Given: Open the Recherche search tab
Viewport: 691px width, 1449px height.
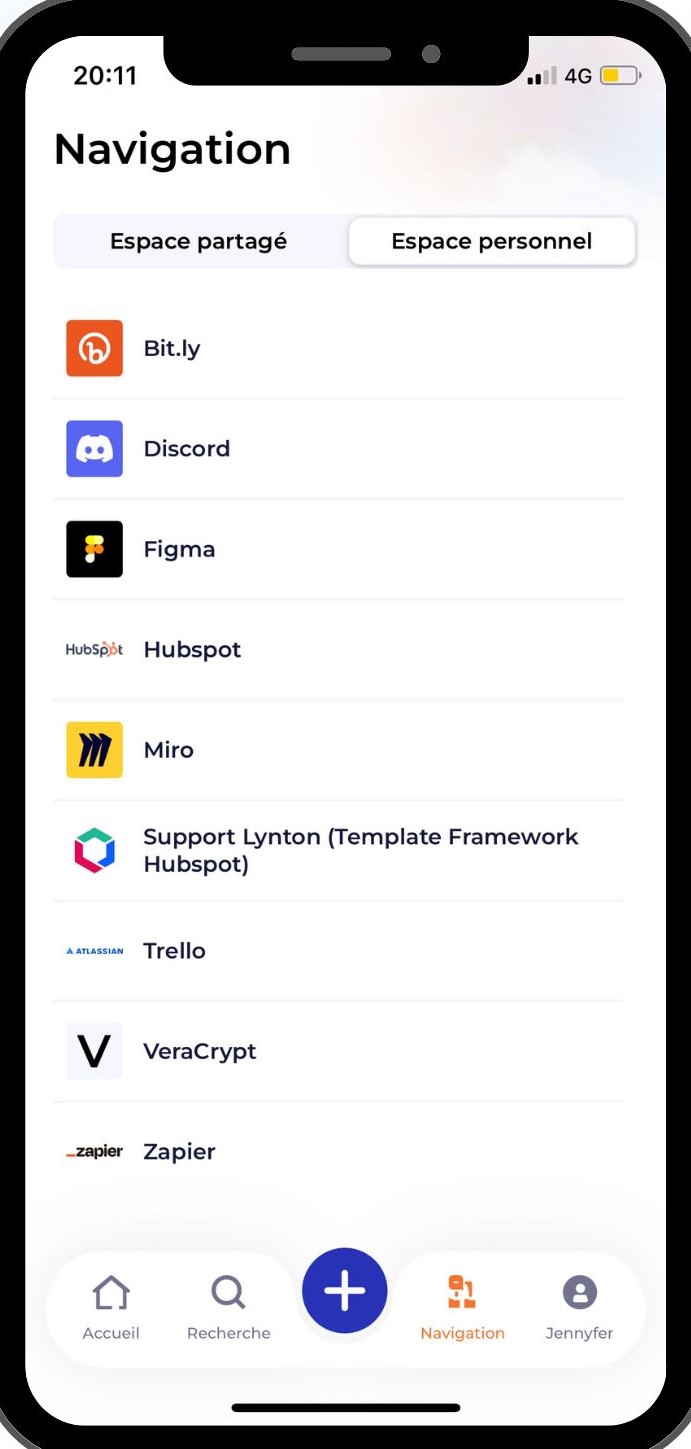Looking at the screenshot, I should click(x=228, y=1306).
